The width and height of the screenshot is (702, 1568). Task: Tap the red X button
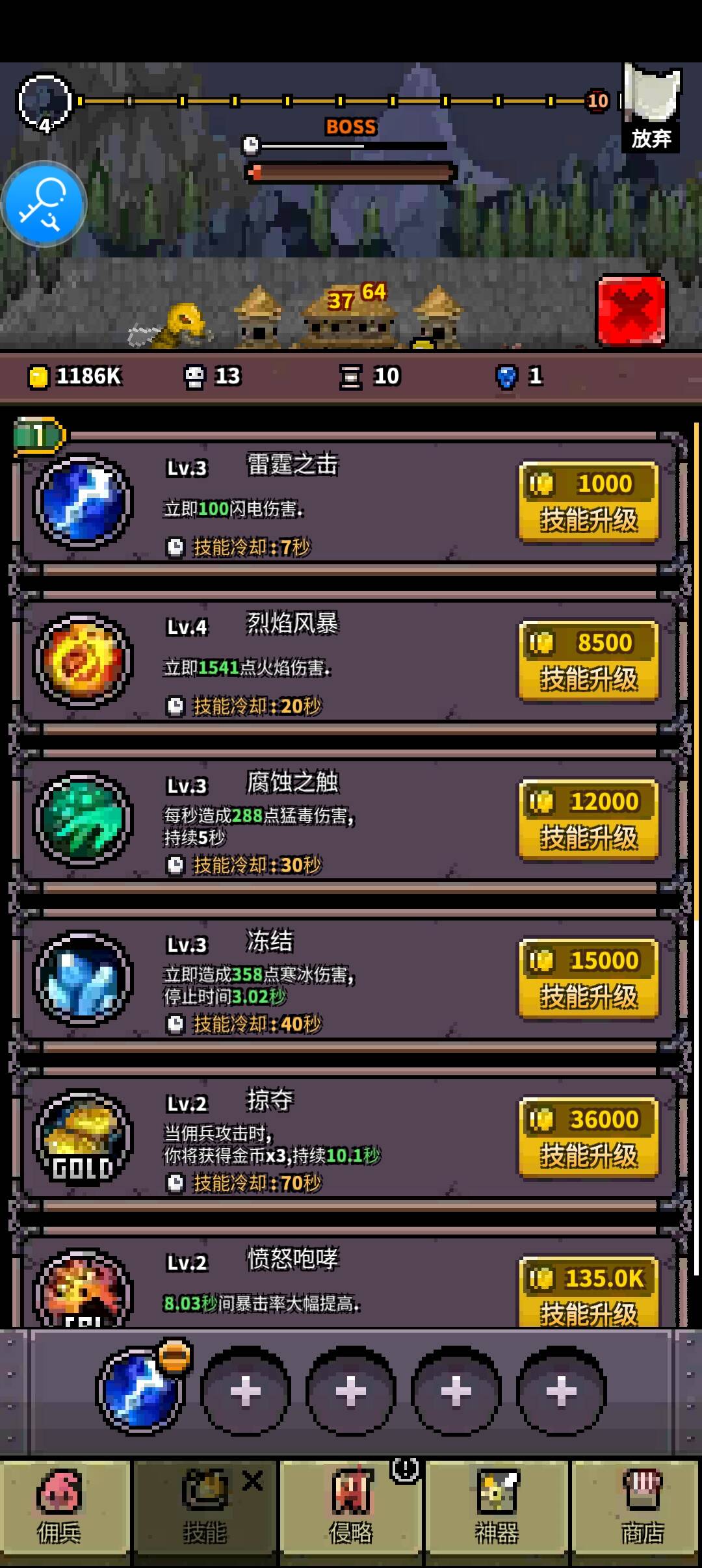631,310
